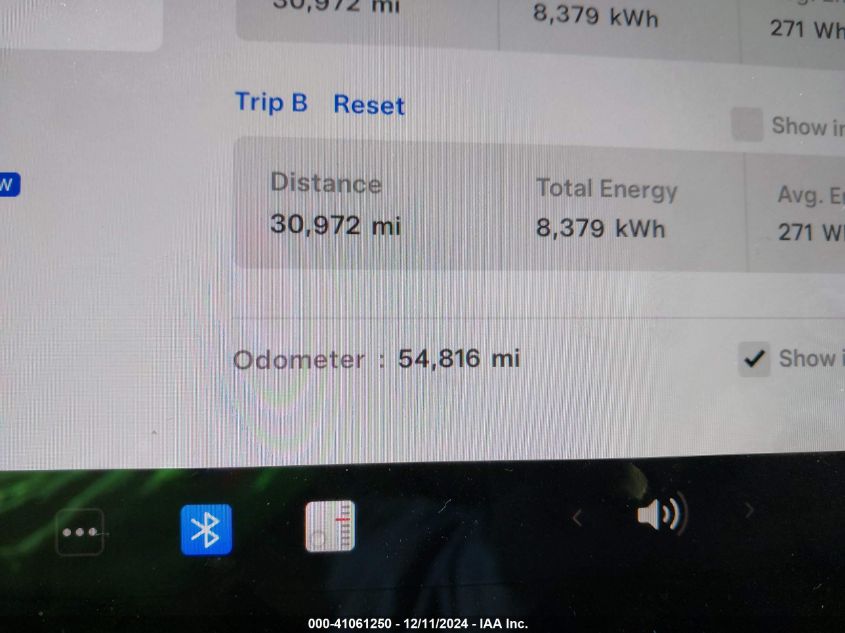Tap the speaker volume icon
845x633 pixels.
pyautogui.click(x=660, y=515)
